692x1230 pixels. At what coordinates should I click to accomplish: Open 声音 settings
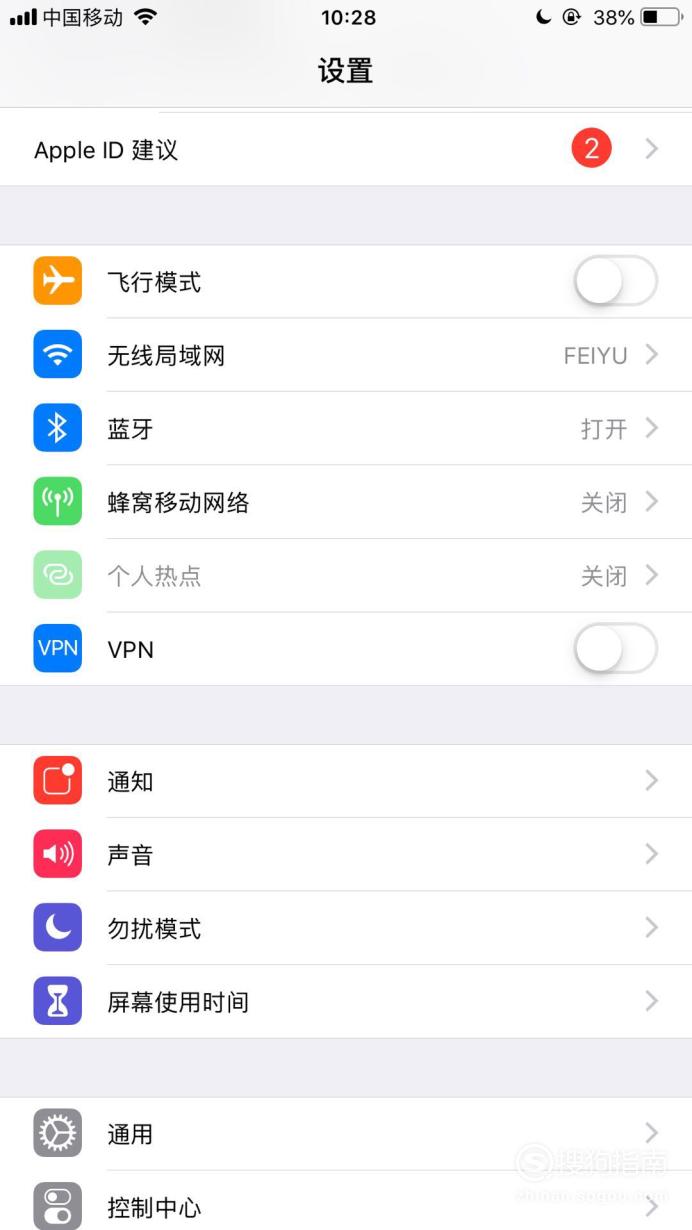(x=346, y=855)
